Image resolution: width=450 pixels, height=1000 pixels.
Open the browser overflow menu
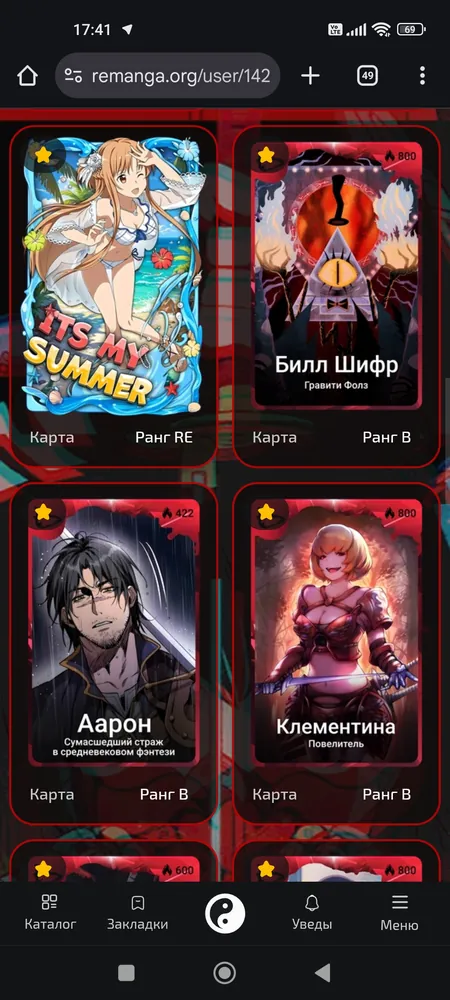tap(422, 76)
